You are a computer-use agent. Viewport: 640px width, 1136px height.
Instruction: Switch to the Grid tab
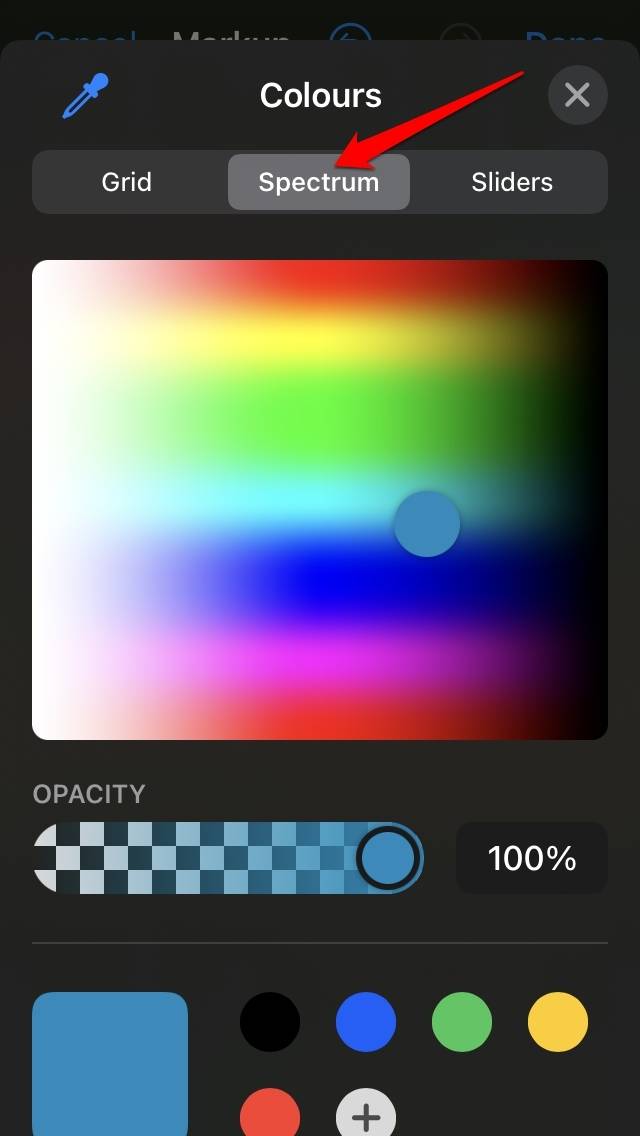tap(127, 182)
